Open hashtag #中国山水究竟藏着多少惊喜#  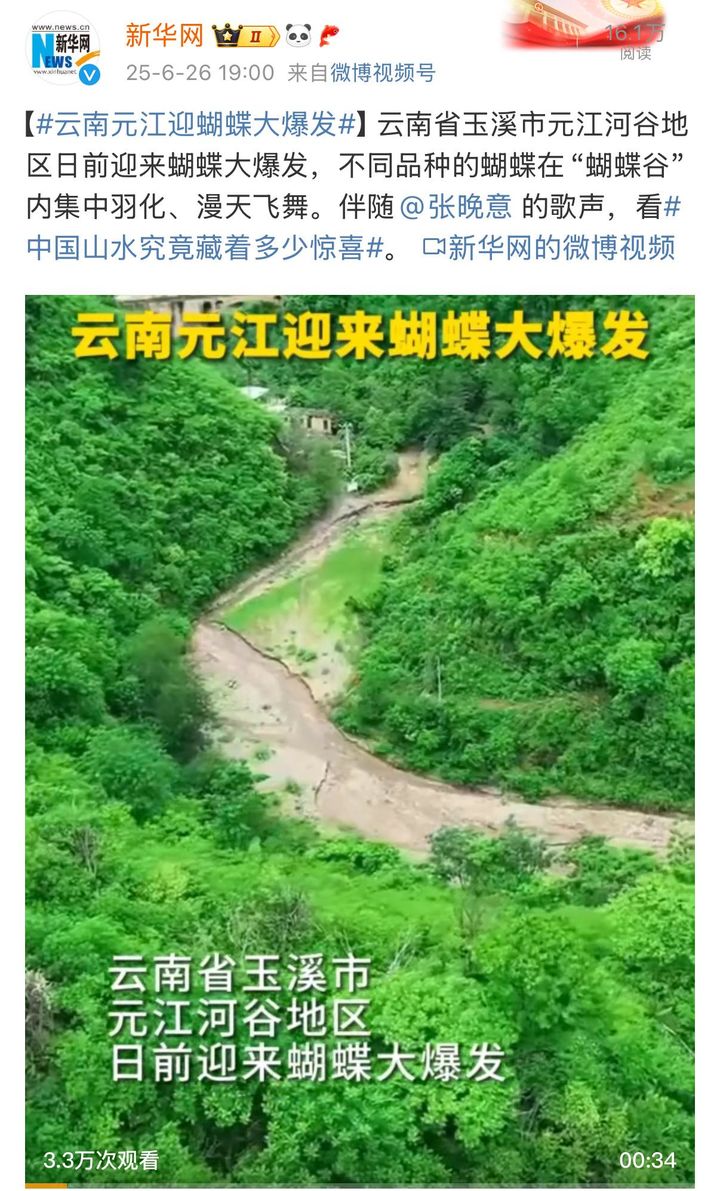205,247
